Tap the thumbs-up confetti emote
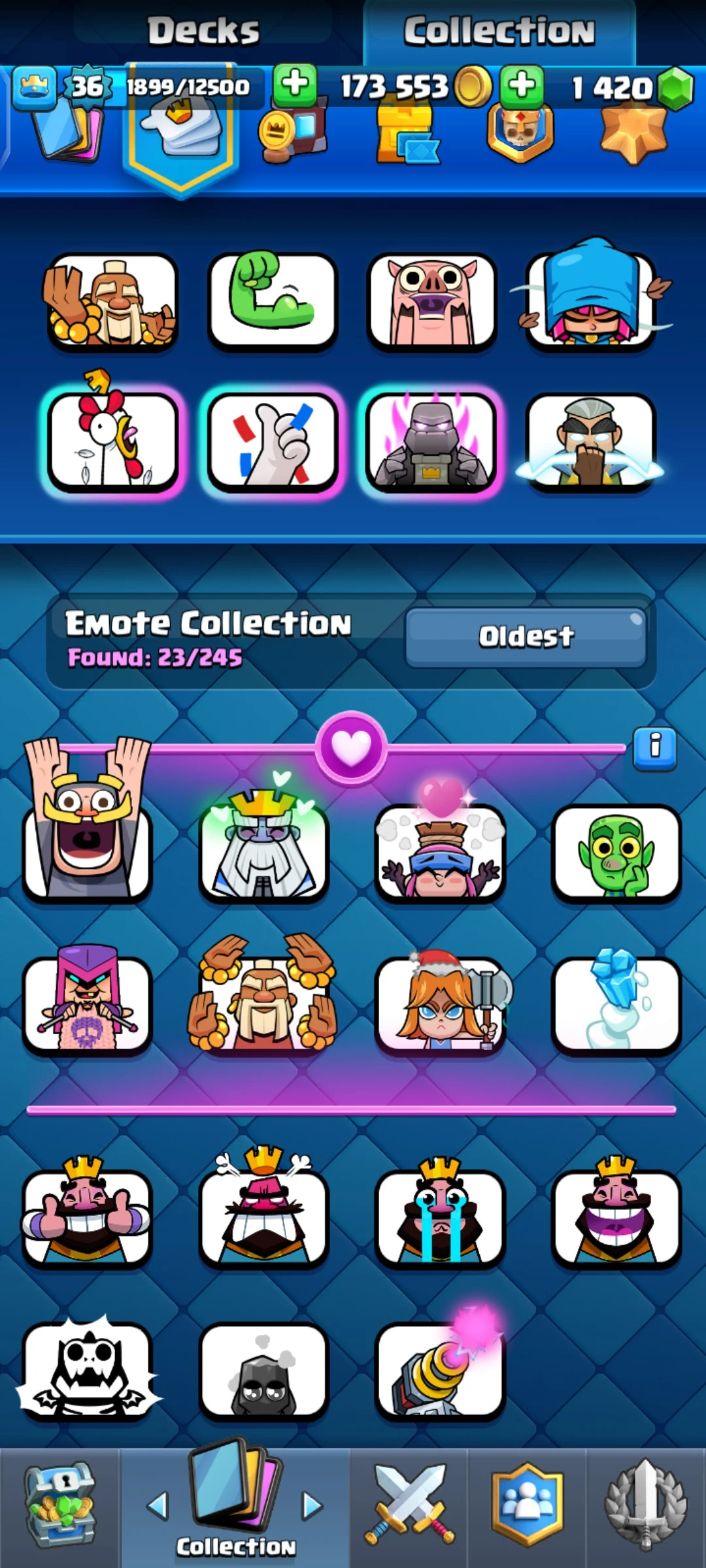The height and width of the screenshot is (1568, 706). click(x=272, y=442)
